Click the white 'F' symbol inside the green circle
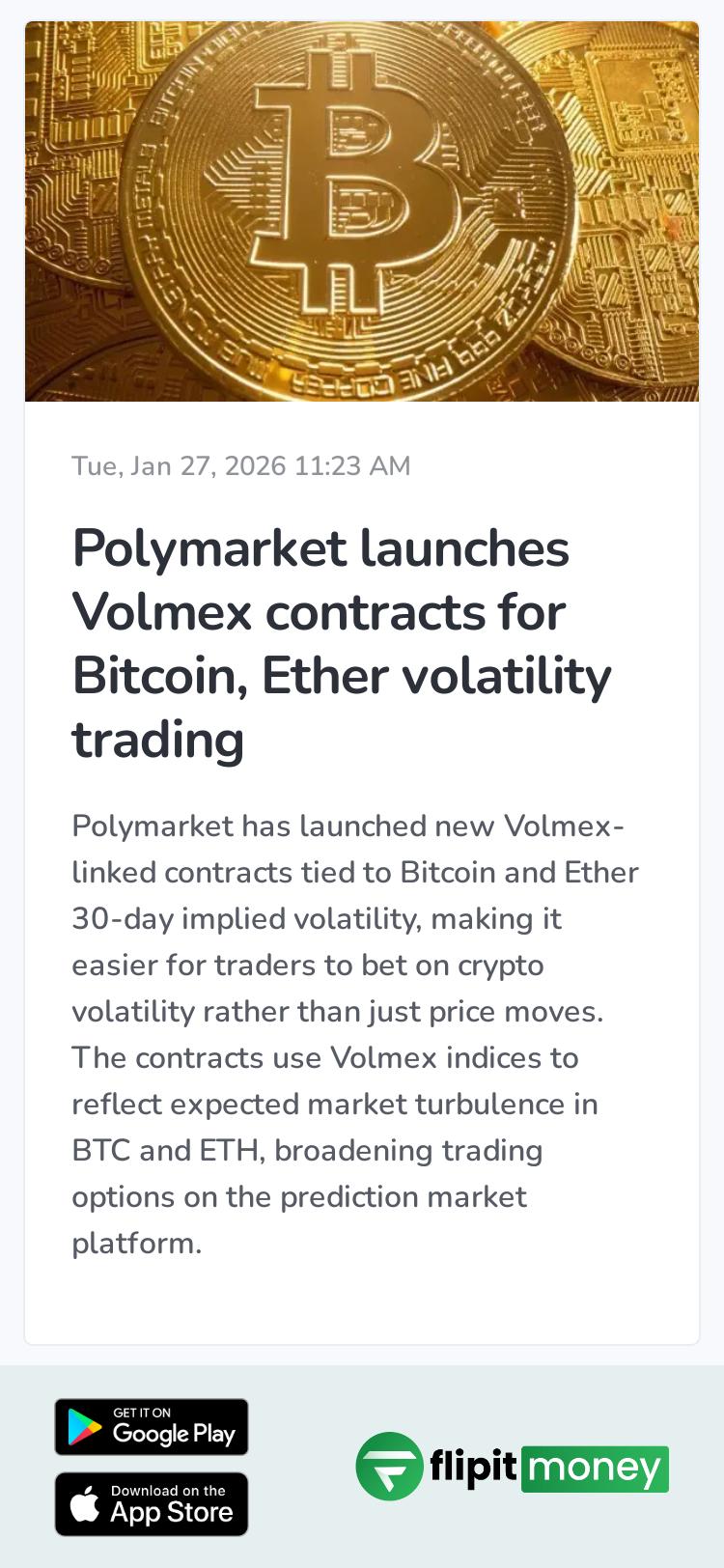724x1568 pixels. [x=388, y=1468]
